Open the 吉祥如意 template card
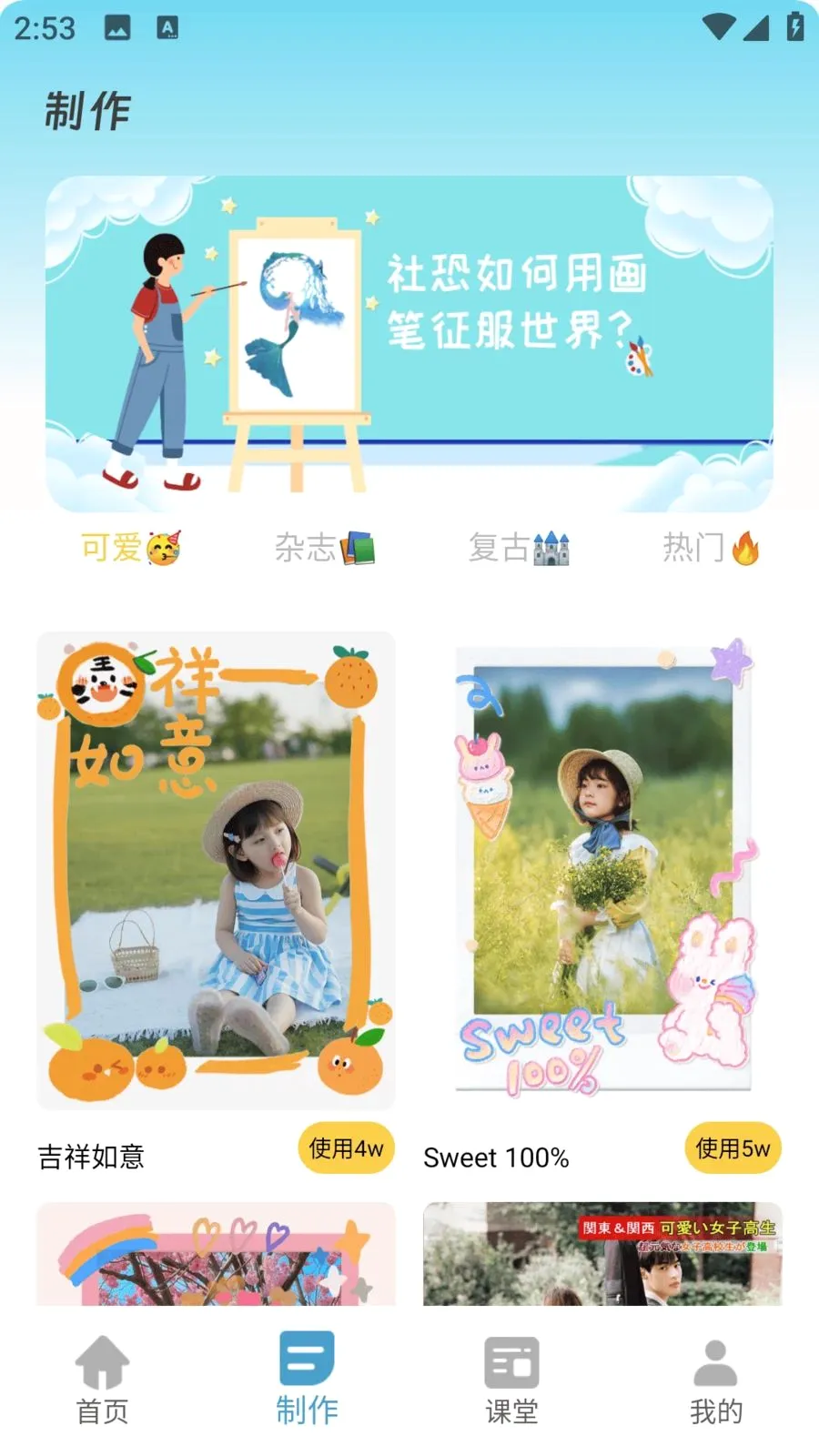The height and width of the screenshot is (1456, 819). point(216,870)
